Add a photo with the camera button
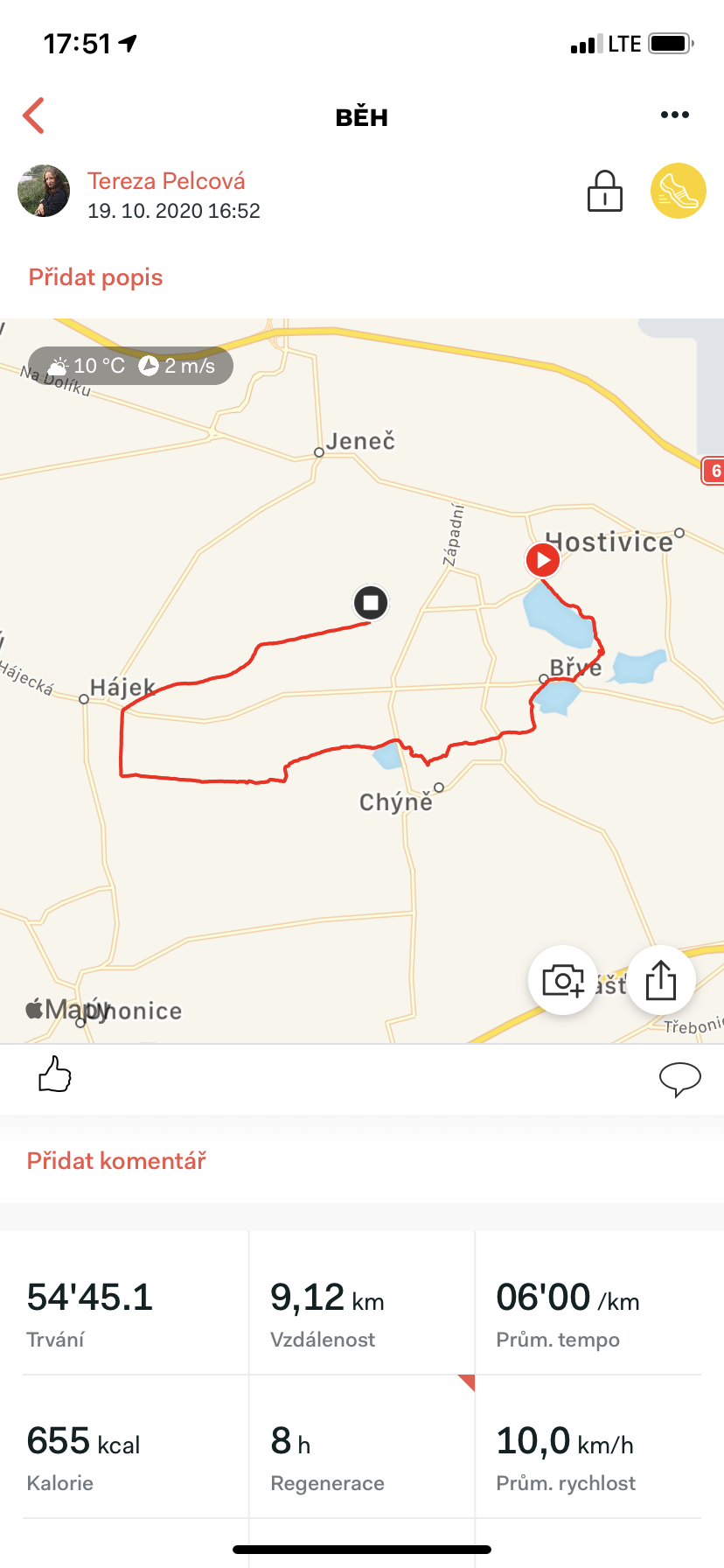The height and width of the screenshot is (1568, 724). tap(562, 980)
